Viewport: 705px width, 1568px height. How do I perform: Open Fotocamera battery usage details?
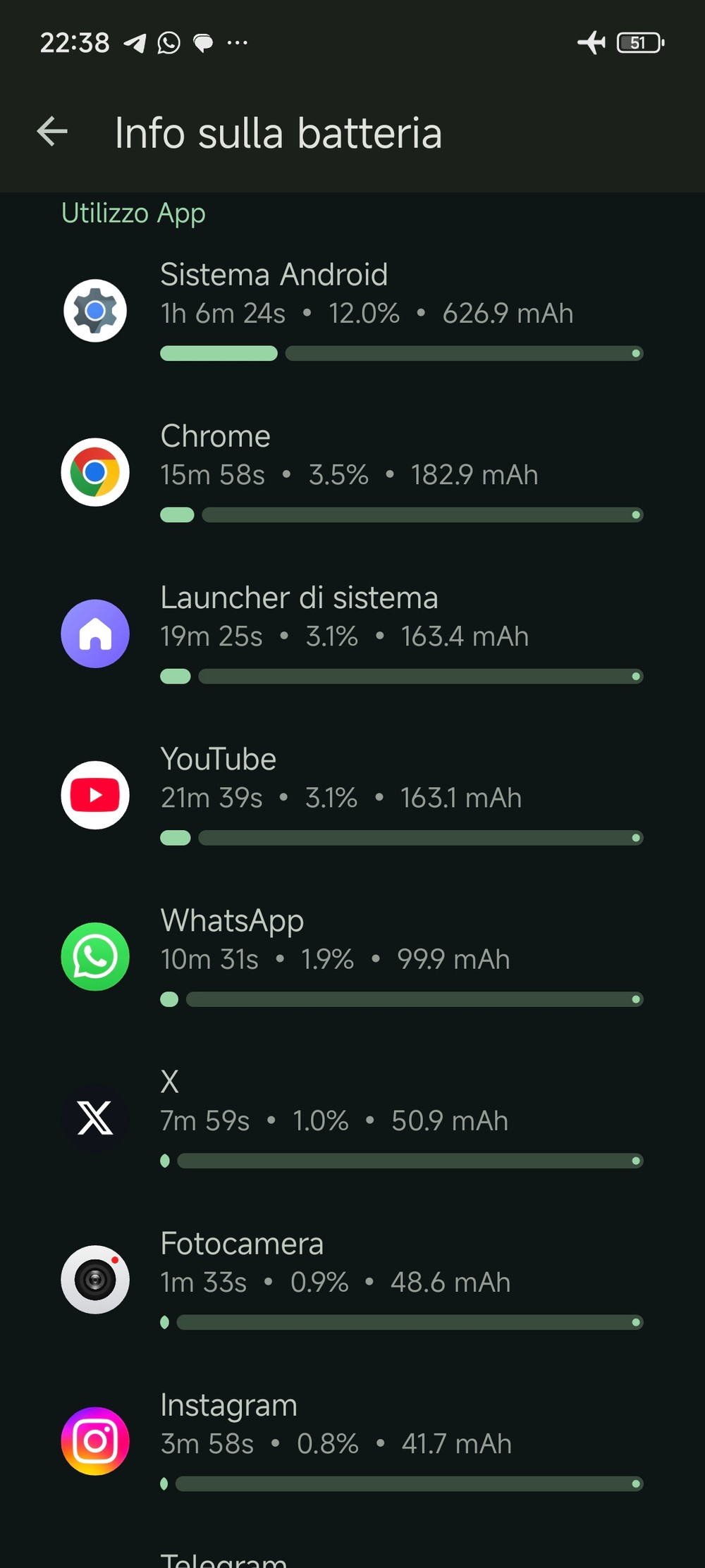pos(352,1279)
